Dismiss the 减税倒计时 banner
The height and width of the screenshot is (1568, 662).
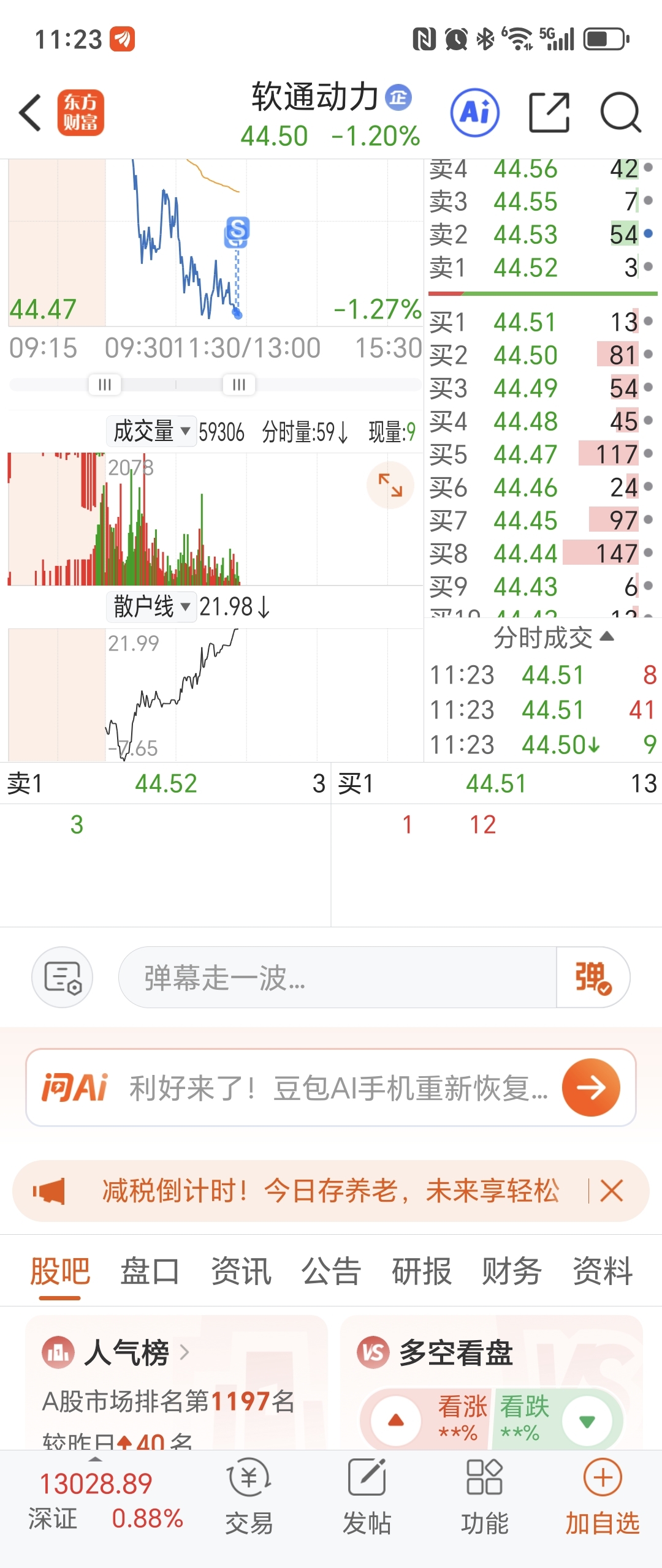[x=612, y=1191]
